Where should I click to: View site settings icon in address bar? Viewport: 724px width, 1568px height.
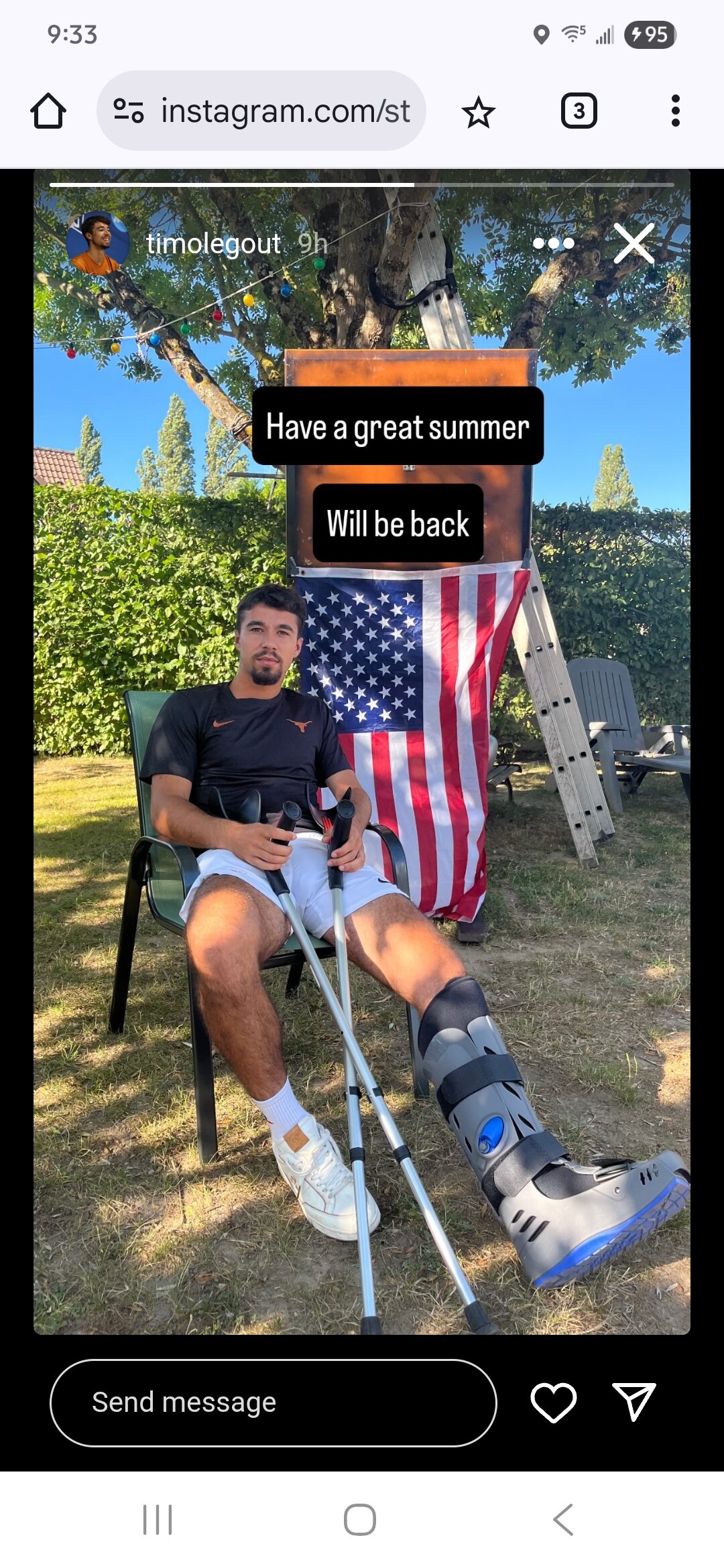(128, 111)
